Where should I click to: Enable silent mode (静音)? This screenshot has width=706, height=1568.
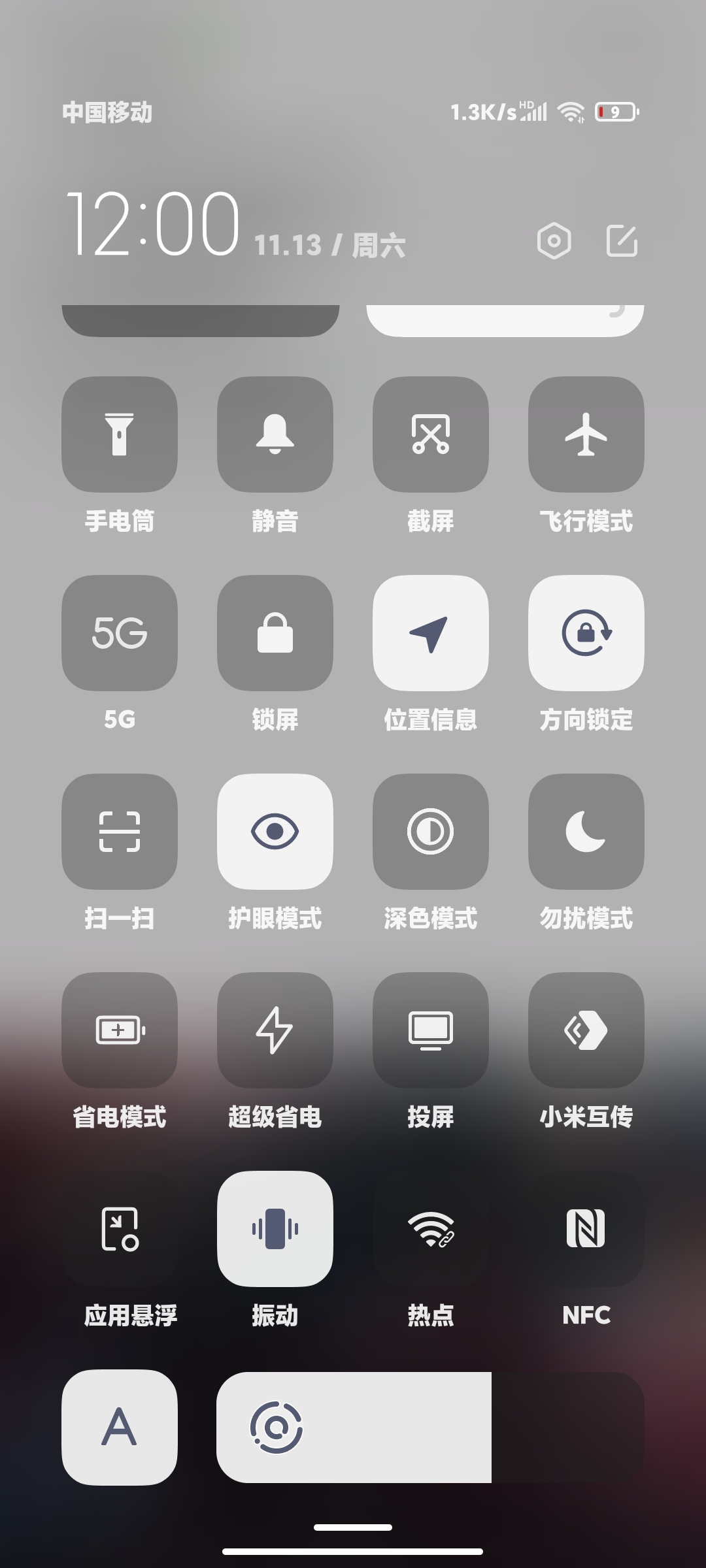pyautogui.click(x=275, y=434)
